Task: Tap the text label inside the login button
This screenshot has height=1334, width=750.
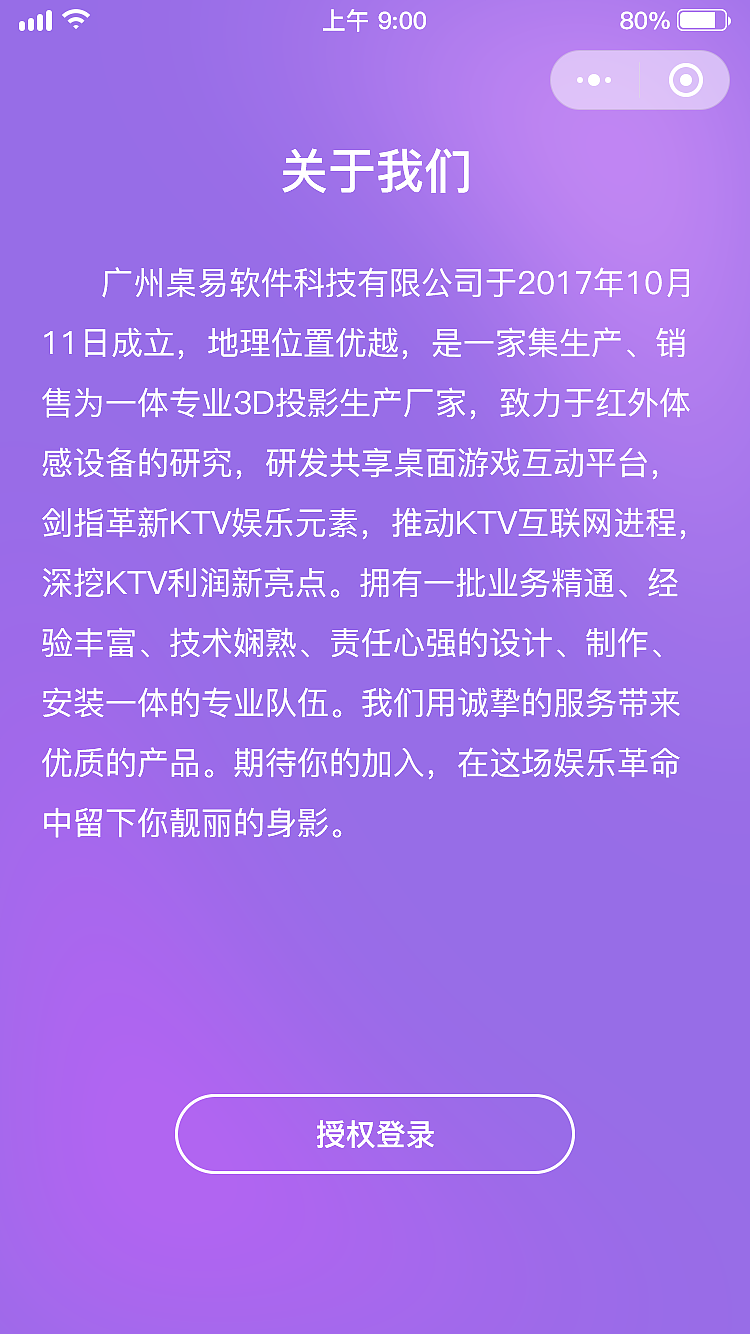Action: coord(375,1134)
